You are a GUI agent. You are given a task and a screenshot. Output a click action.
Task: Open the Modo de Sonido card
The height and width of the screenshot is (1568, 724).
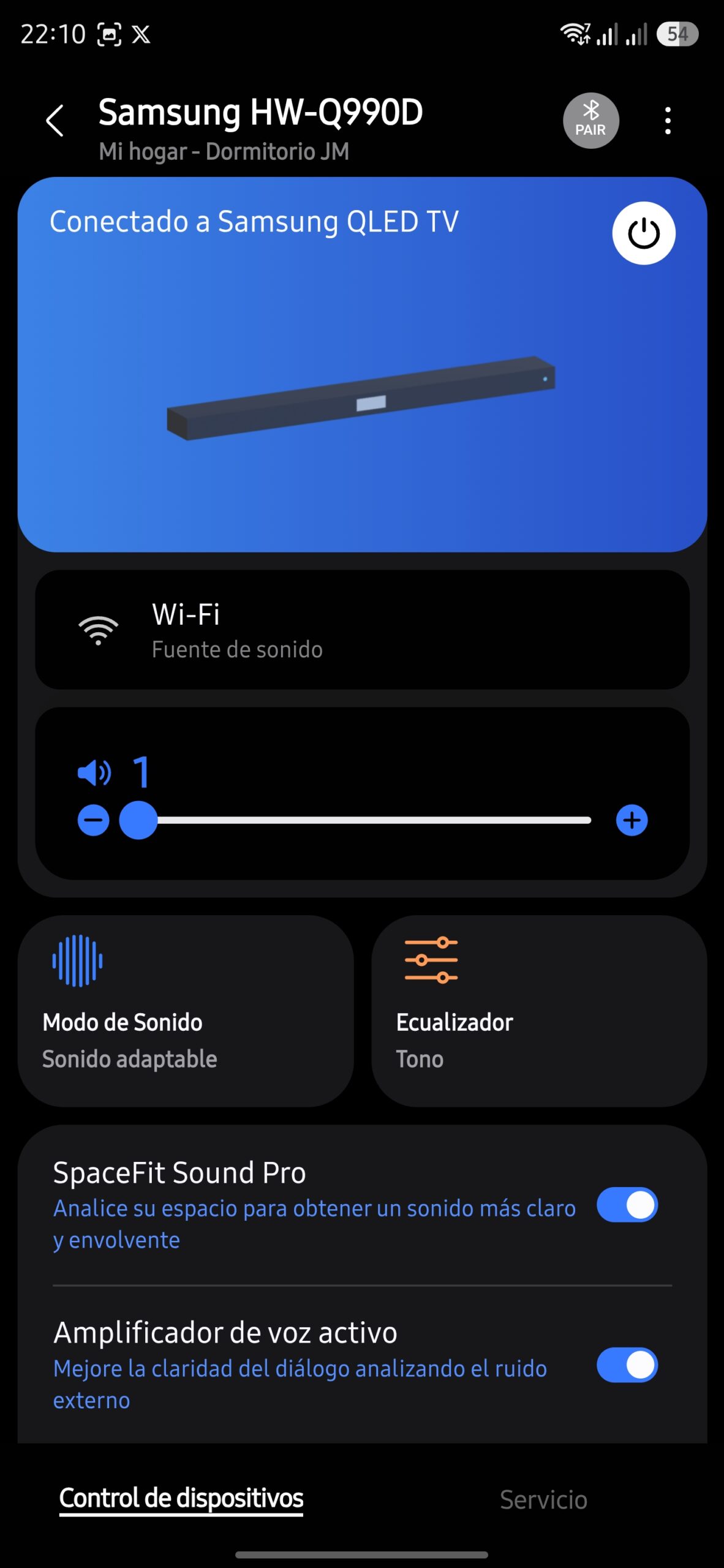coord(186,1011)
